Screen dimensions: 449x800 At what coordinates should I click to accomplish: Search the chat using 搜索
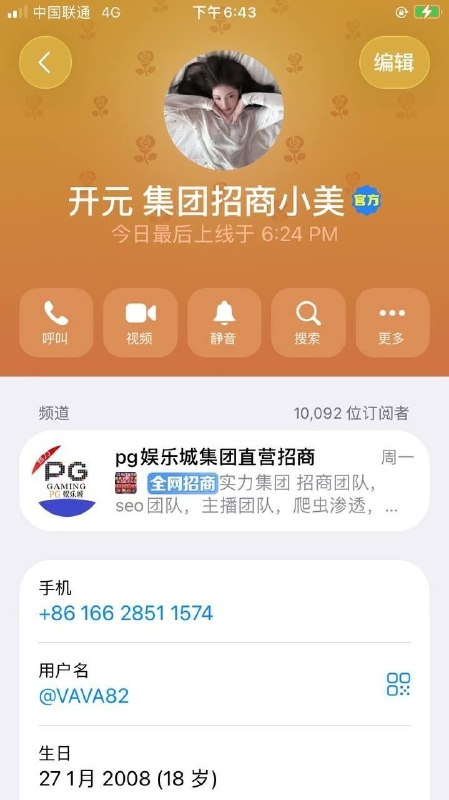click(x=308, y=322)
